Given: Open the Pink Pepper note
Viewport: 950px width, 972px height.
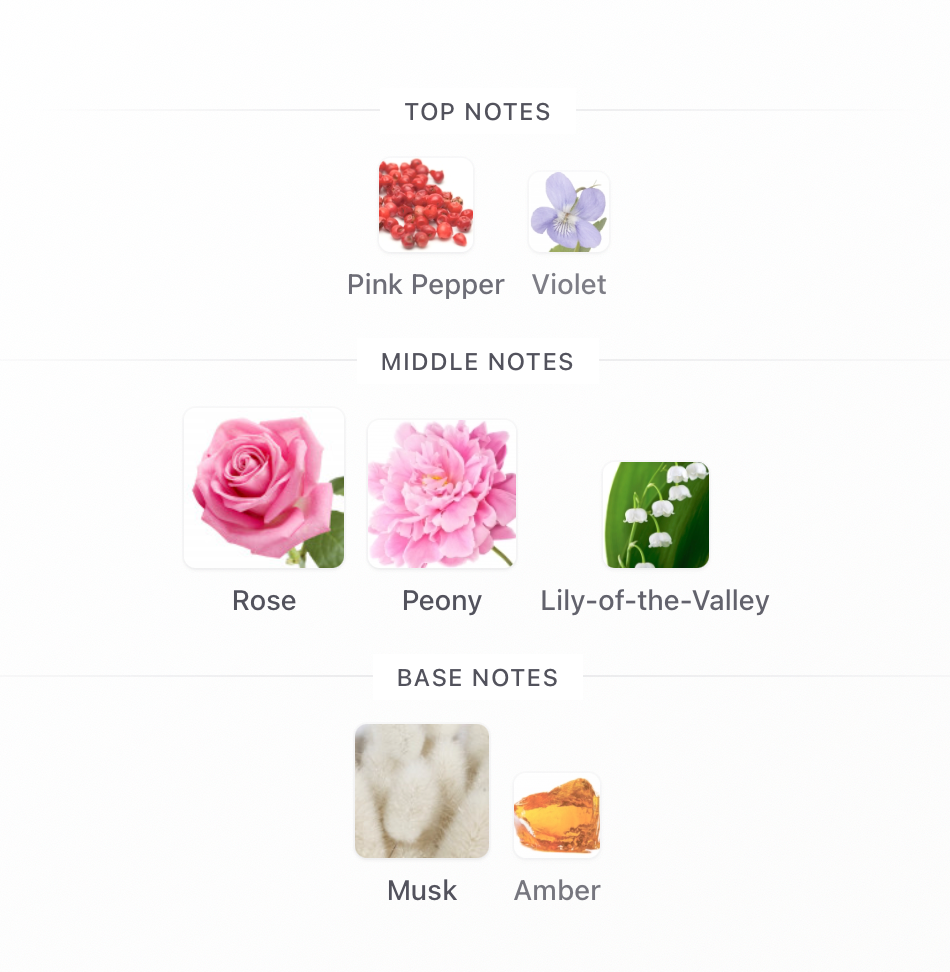Looking at the screenshot, I should [x=425, y=205].
